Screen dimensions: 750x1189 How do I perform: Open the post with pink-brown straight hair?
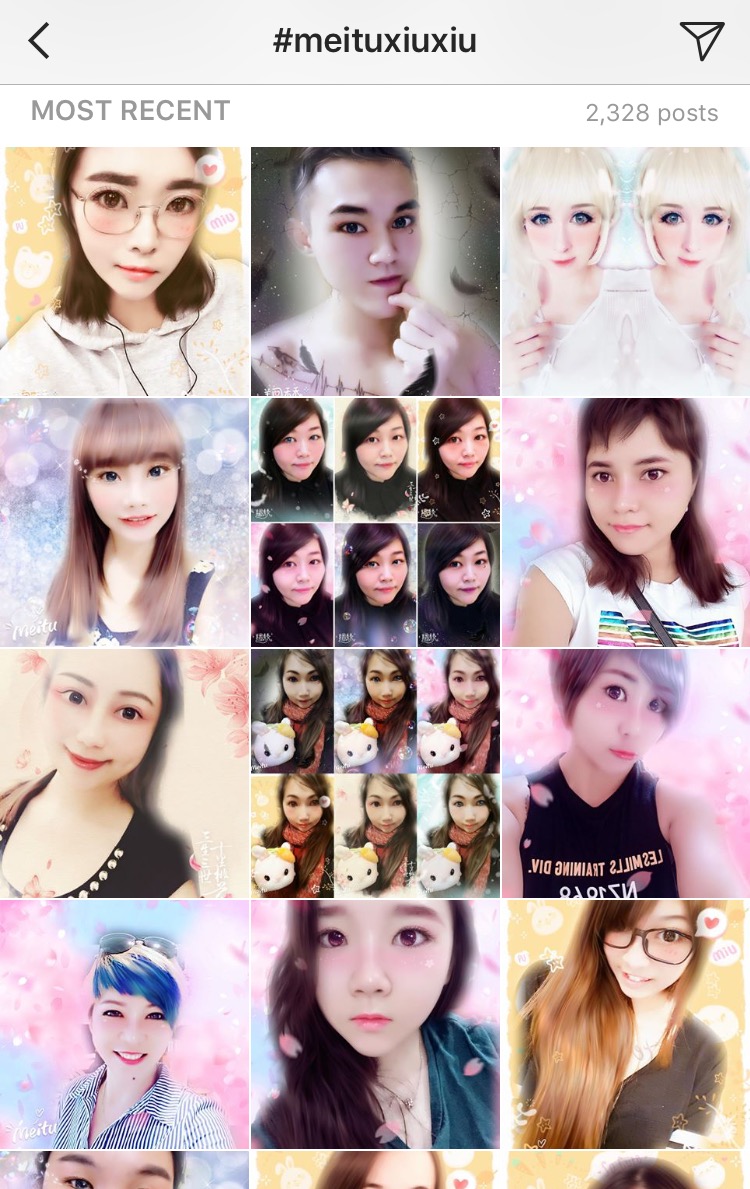tap(124, 522)
